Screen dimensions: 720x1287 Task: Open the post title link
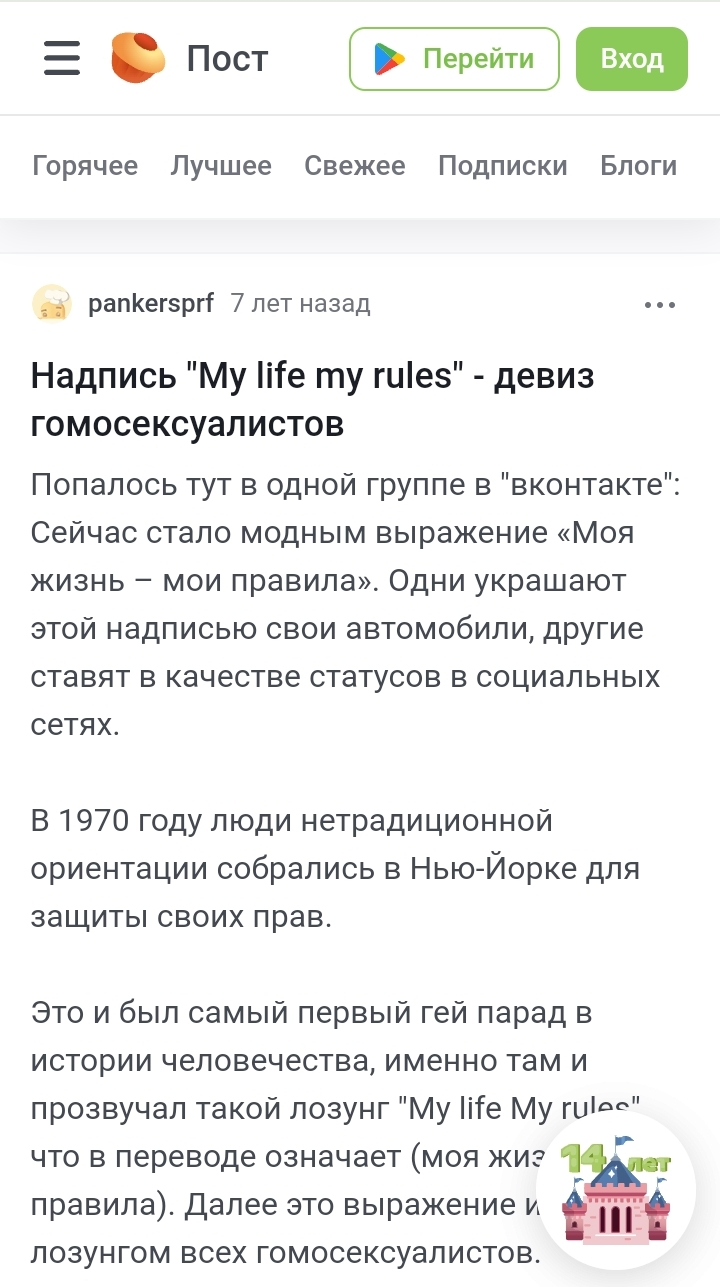312,400
